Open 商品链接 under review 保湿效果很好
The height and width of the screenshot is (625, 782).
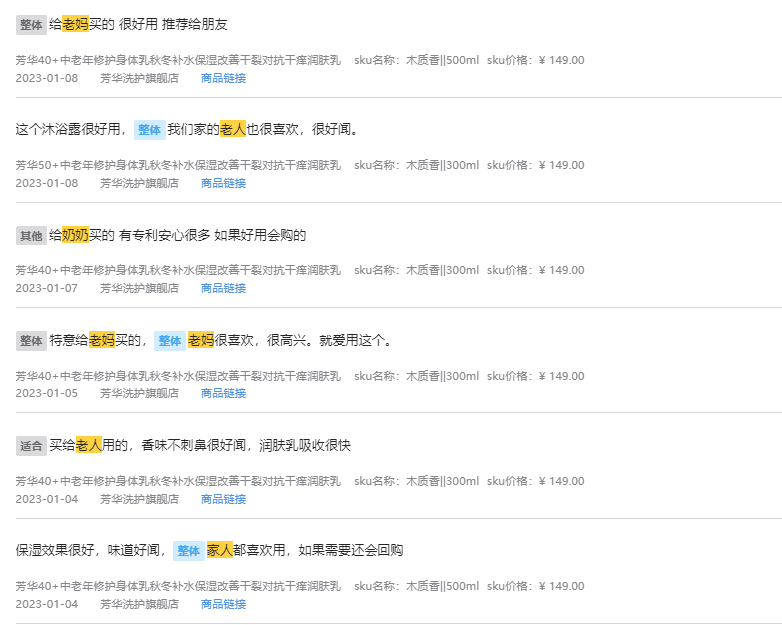(x=223, y=604)
